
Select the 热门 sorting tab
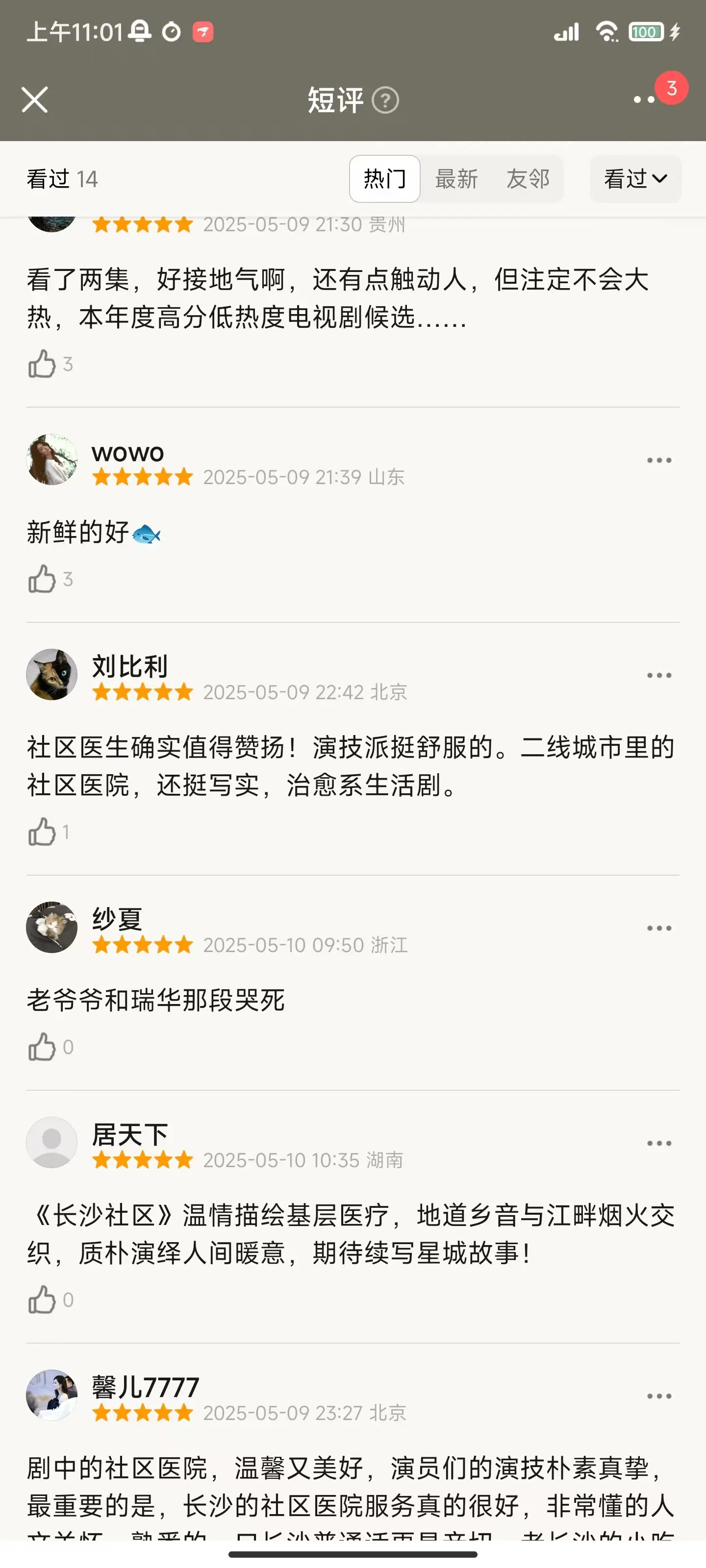pyautogui.click(x=384, y=179)
